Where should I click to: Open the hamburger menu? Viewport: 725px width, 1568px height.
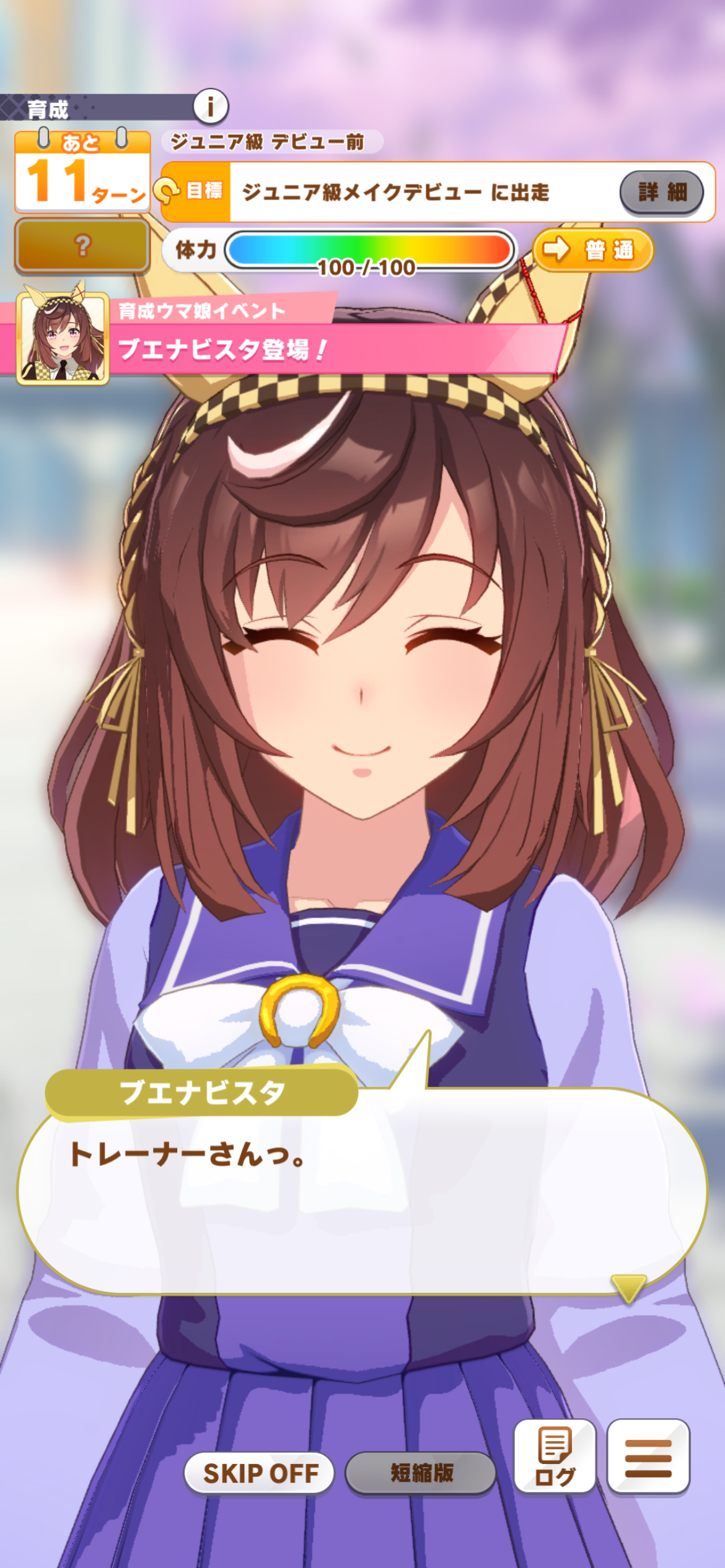648,1457
